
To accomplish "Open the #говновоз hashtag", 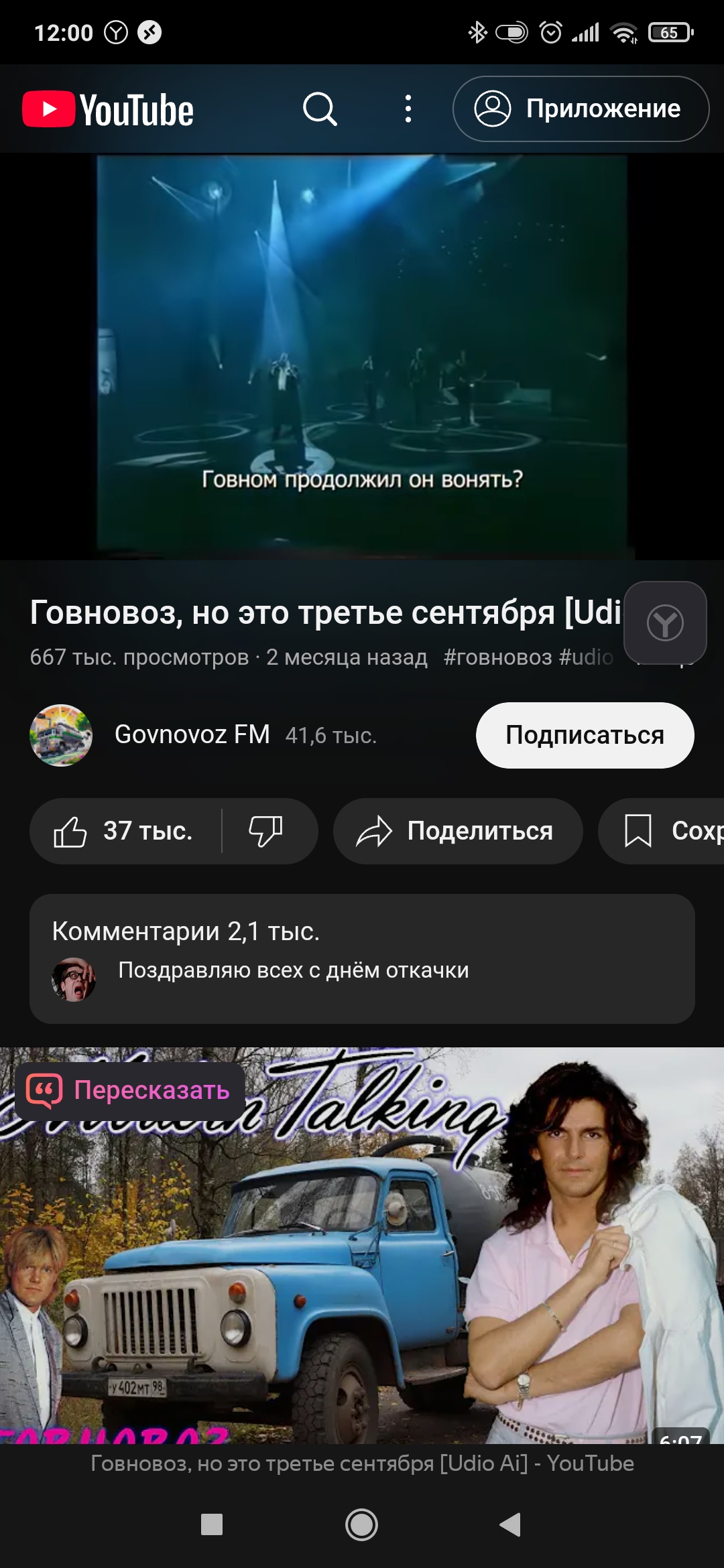I will [497, 657].
